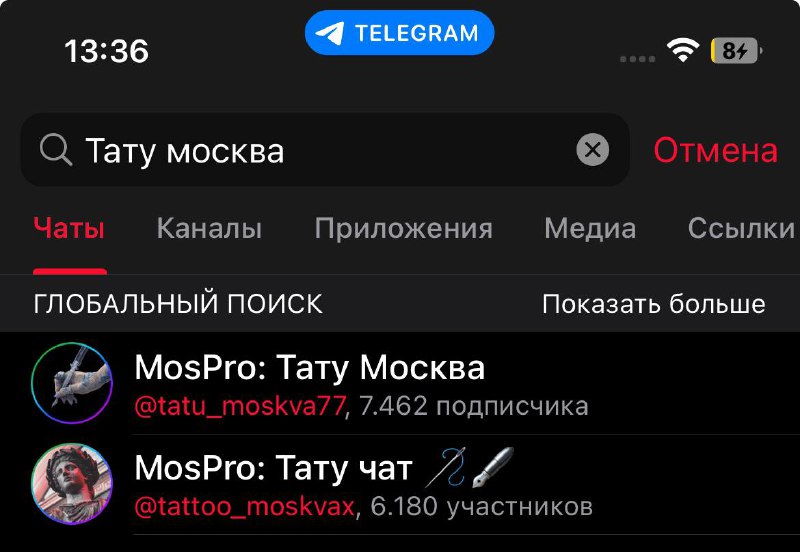The height and width of the screenshot is (552, 800).
Task: Tap the Отмена cancel button
Action: [715, 151]
